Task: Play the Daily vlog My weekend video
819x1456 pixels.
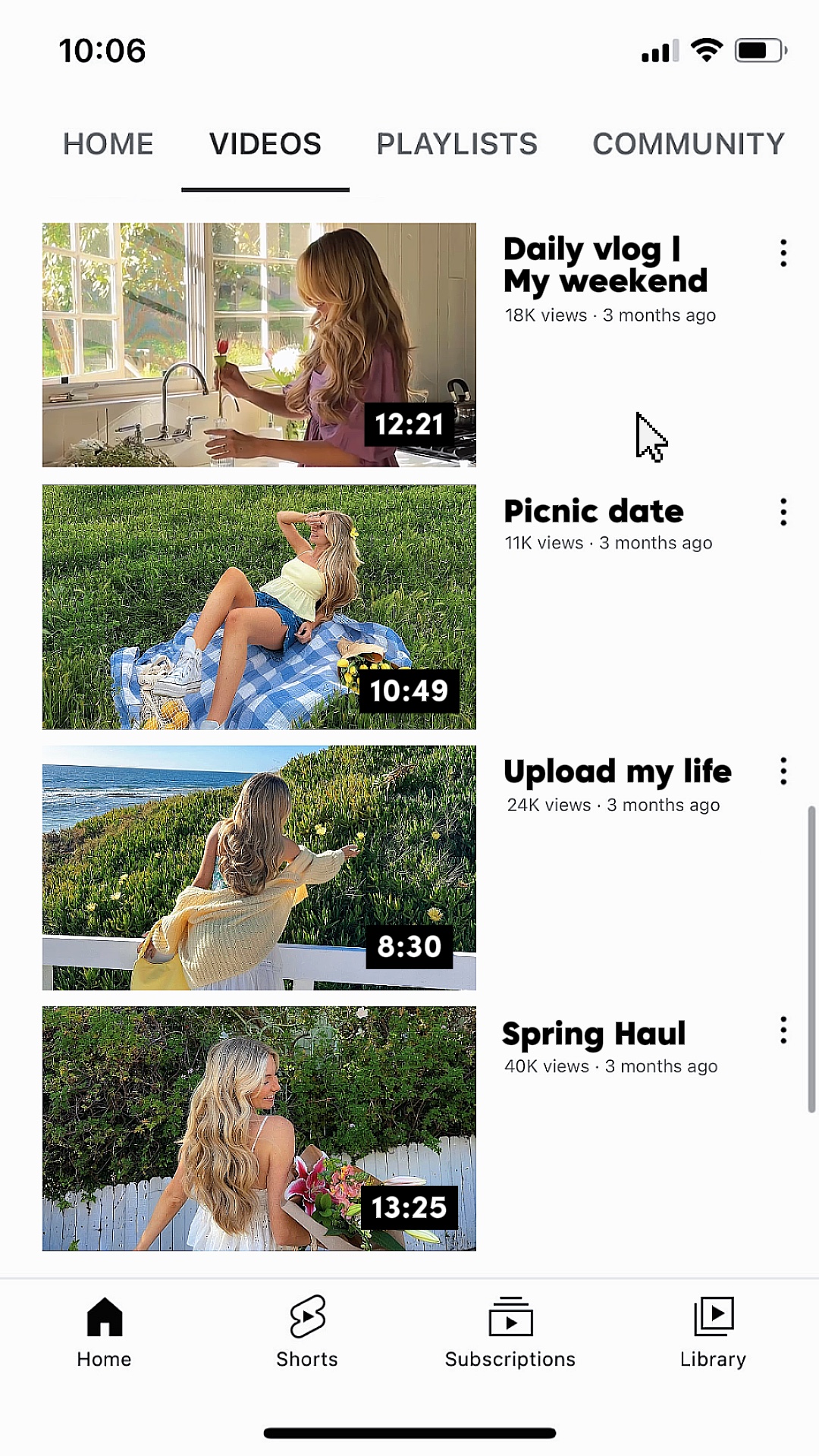Action: tap(259, 344)
